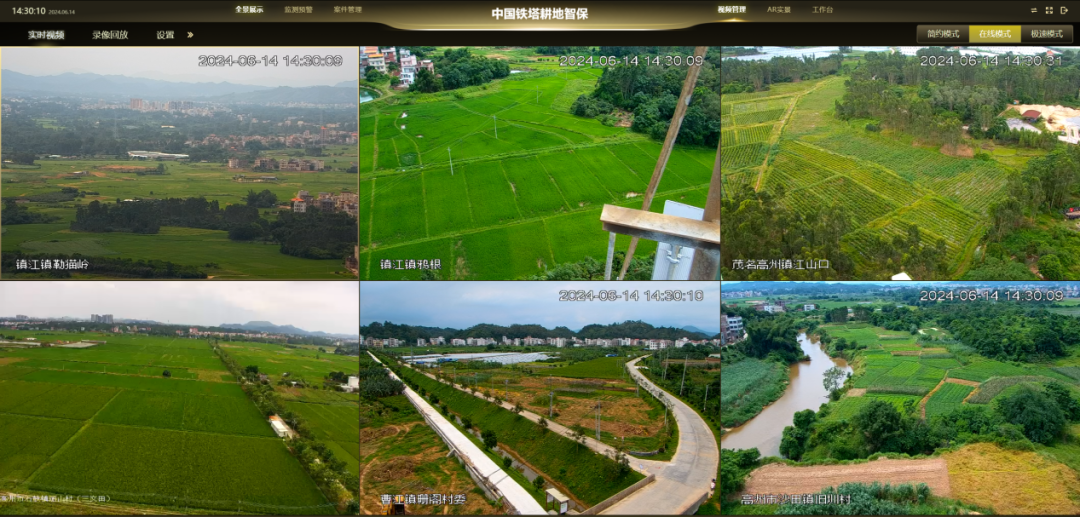Viewport: 1080px width, 517px height.
Task: Open the river camera feed 旧圳村
Action: click(x=900, y=398)
